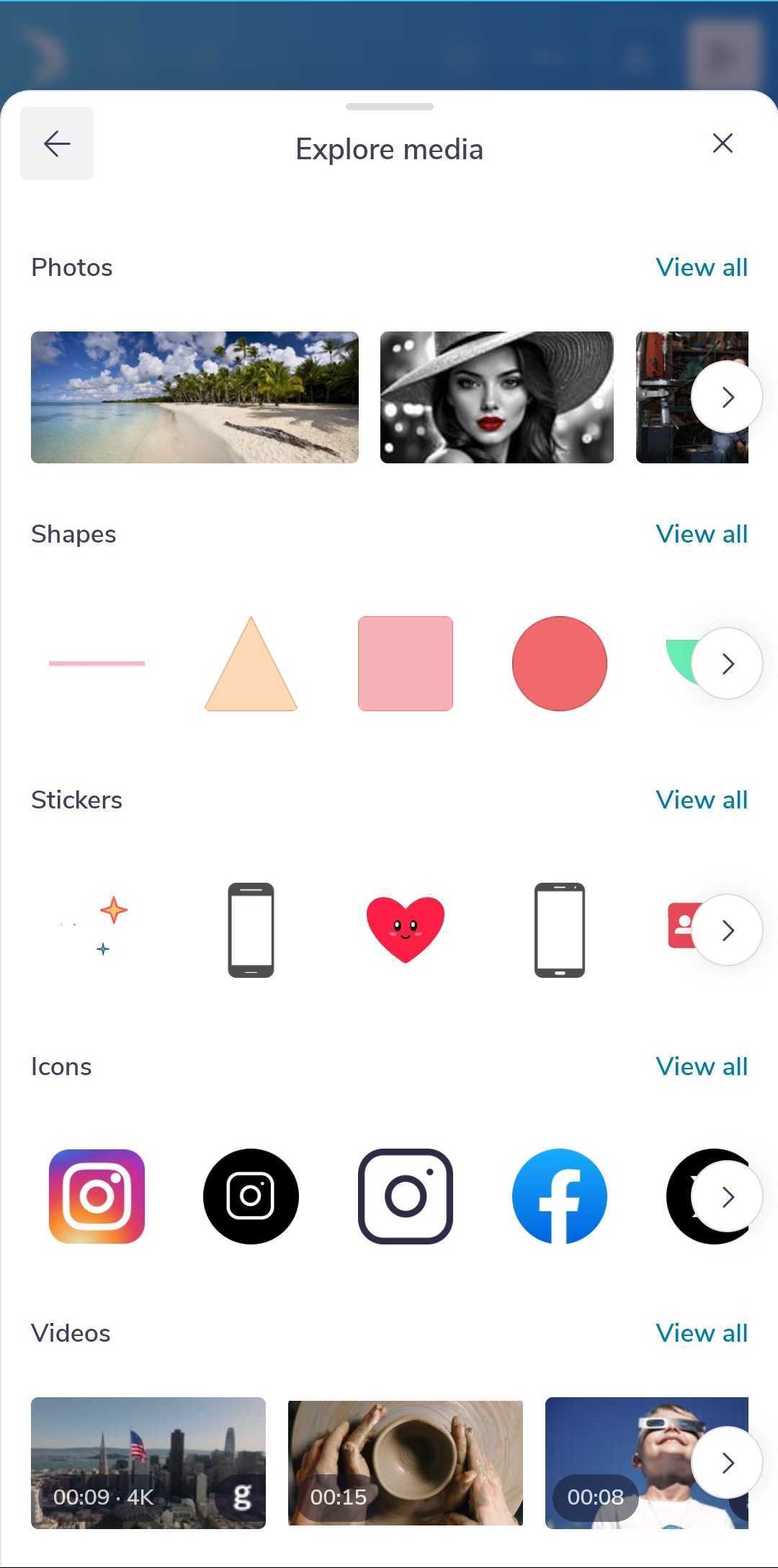
Task: Add the pink square shape
Action: [x=406, y=664]
